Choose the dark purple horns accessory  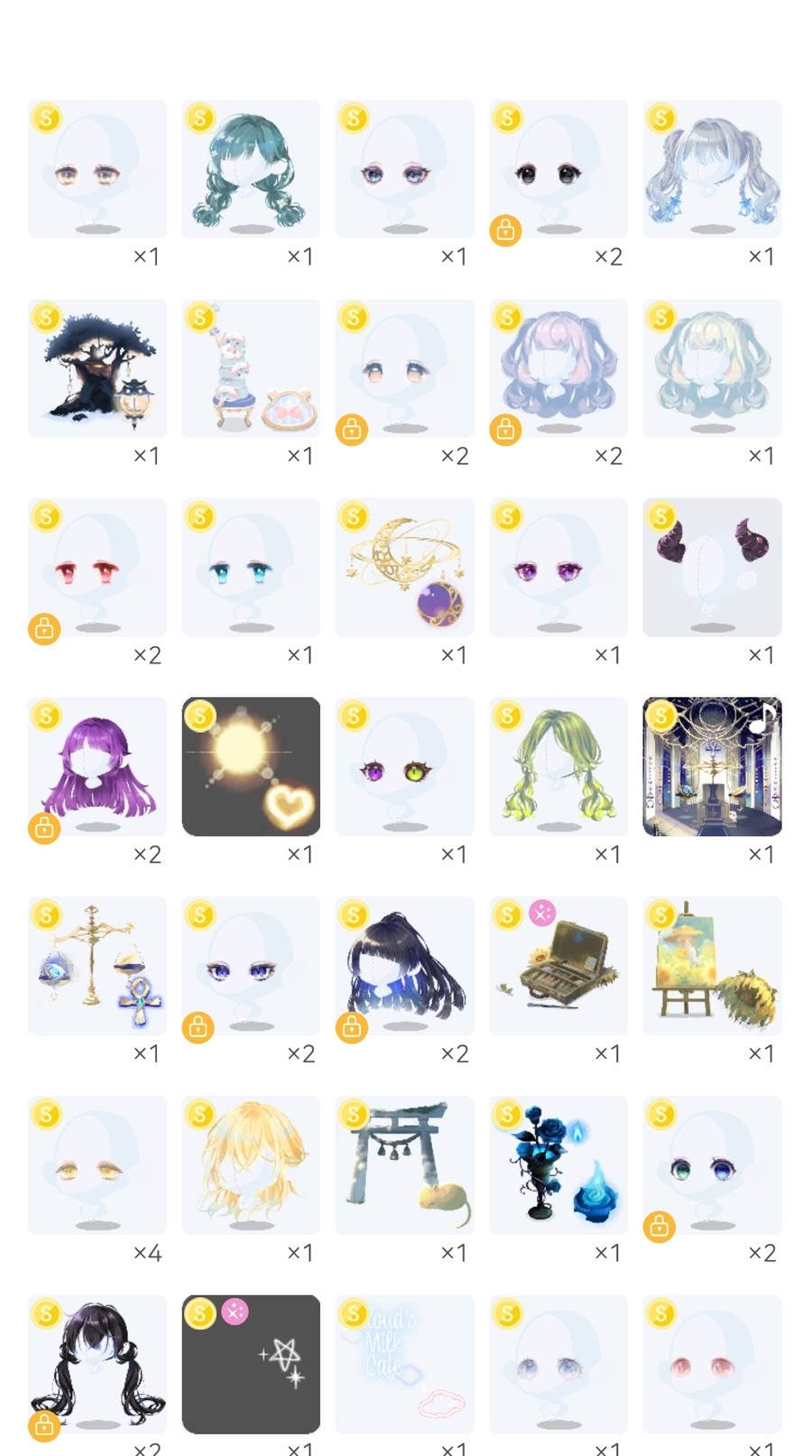(712, 568)
